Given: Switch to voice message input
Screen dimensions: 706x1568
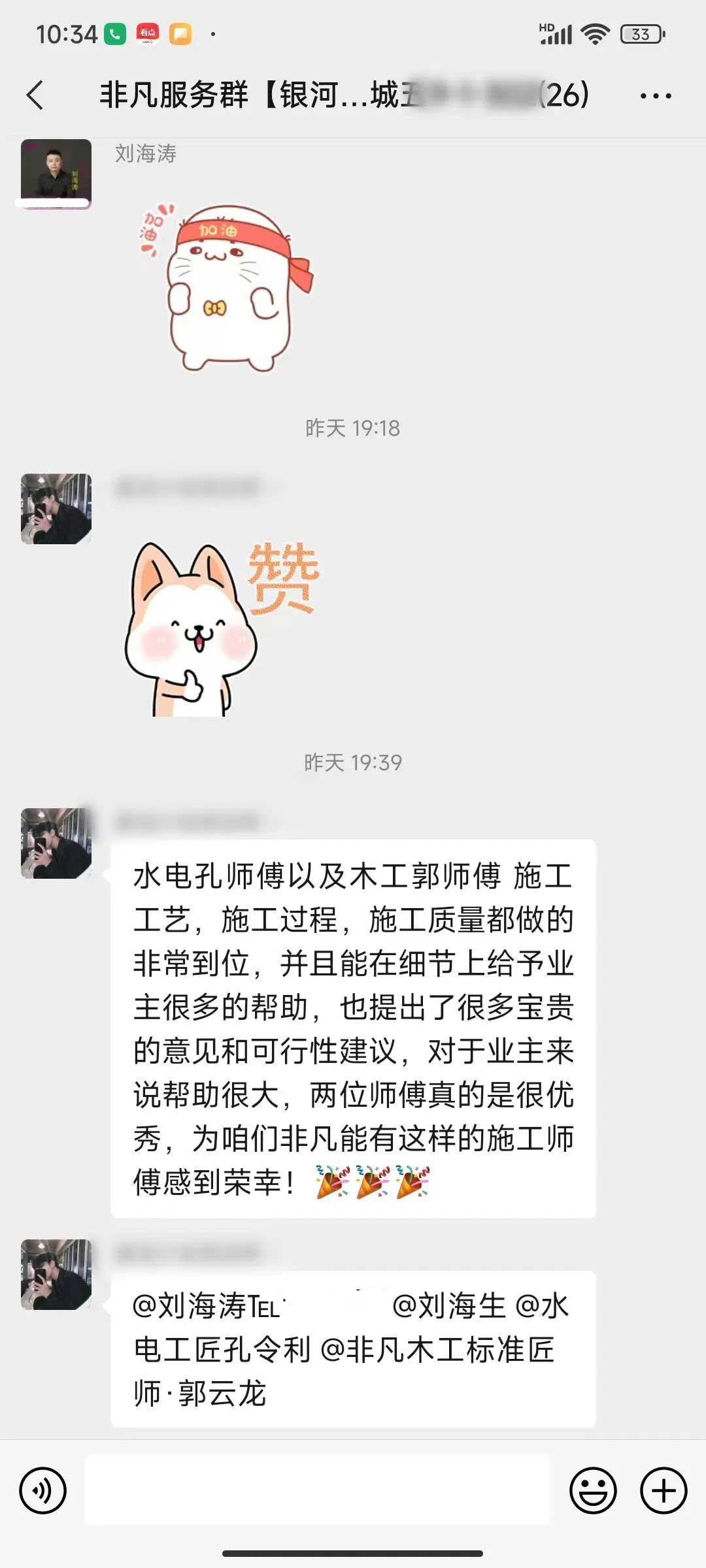Looking at the screenshot, I should click(x=43, y=1490).
